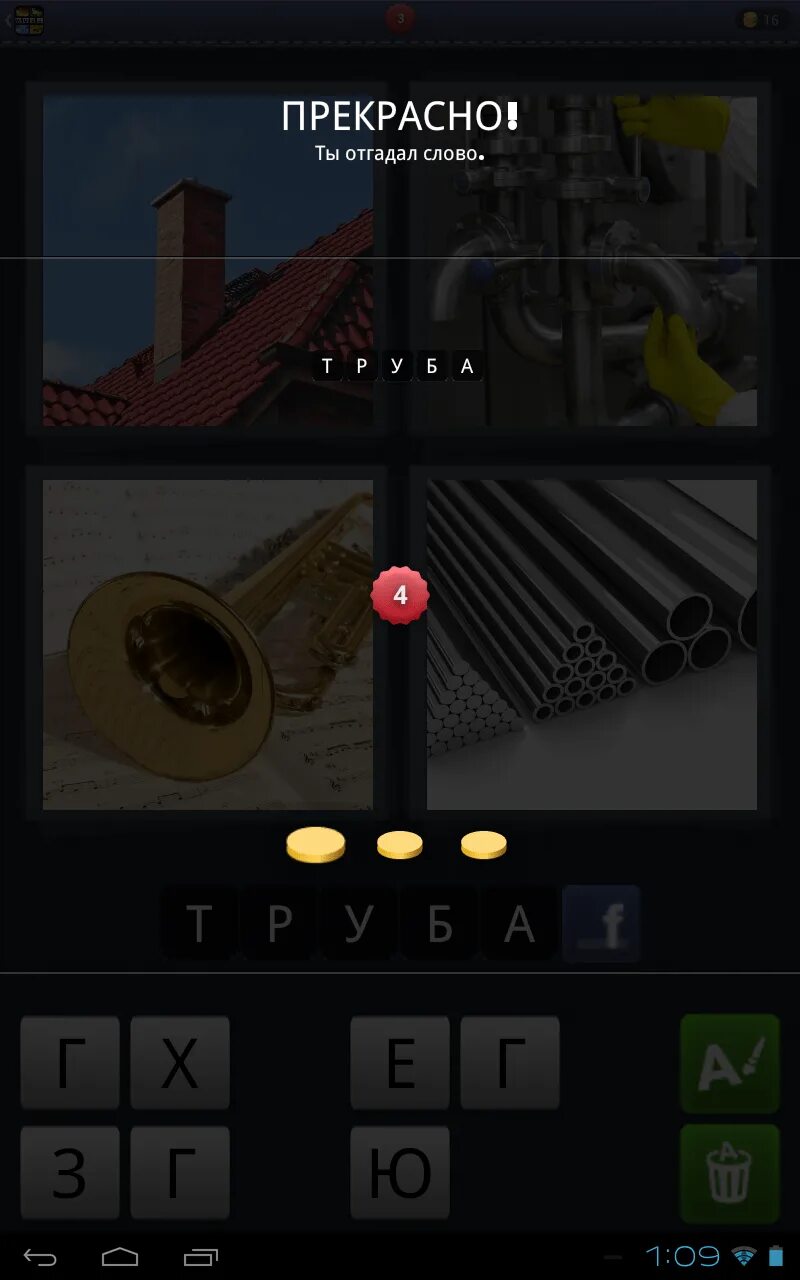Tap the system back button
This screenshot has width=800, height=1280.
tap(41, 1257)
